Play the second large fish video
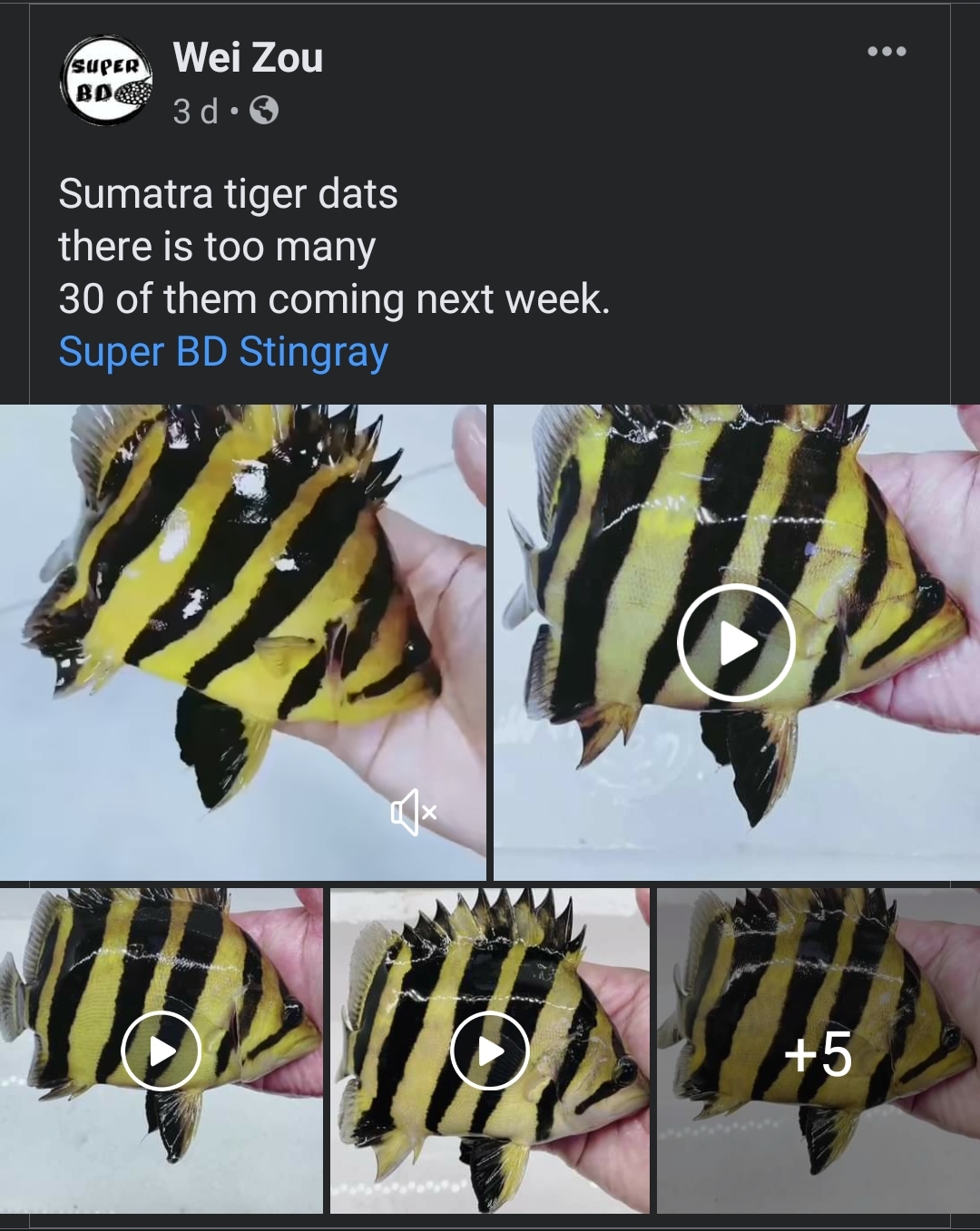The image size is (980, 1231). 736,643
